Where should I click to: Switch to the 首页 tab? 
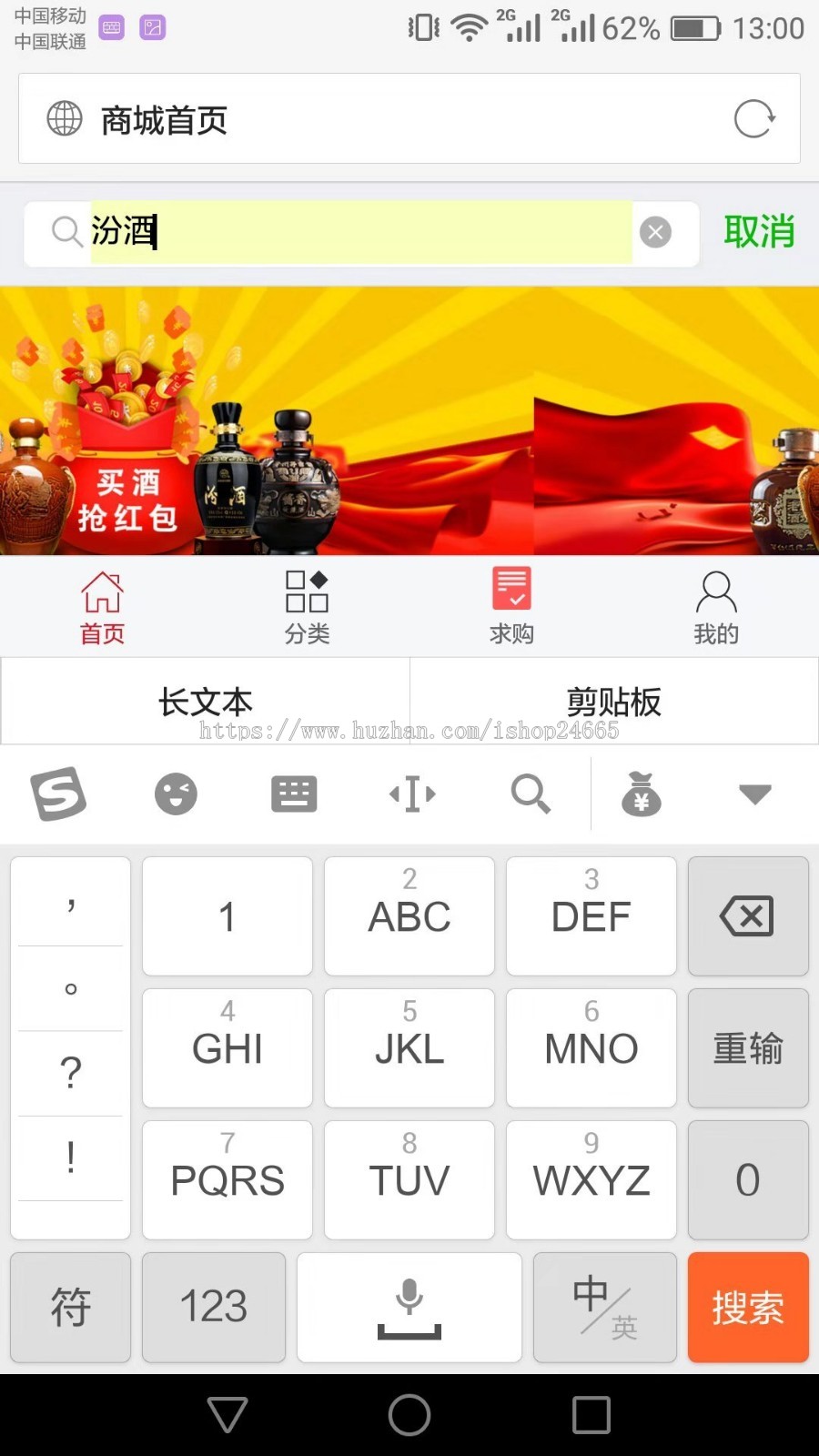coord(102,608)
